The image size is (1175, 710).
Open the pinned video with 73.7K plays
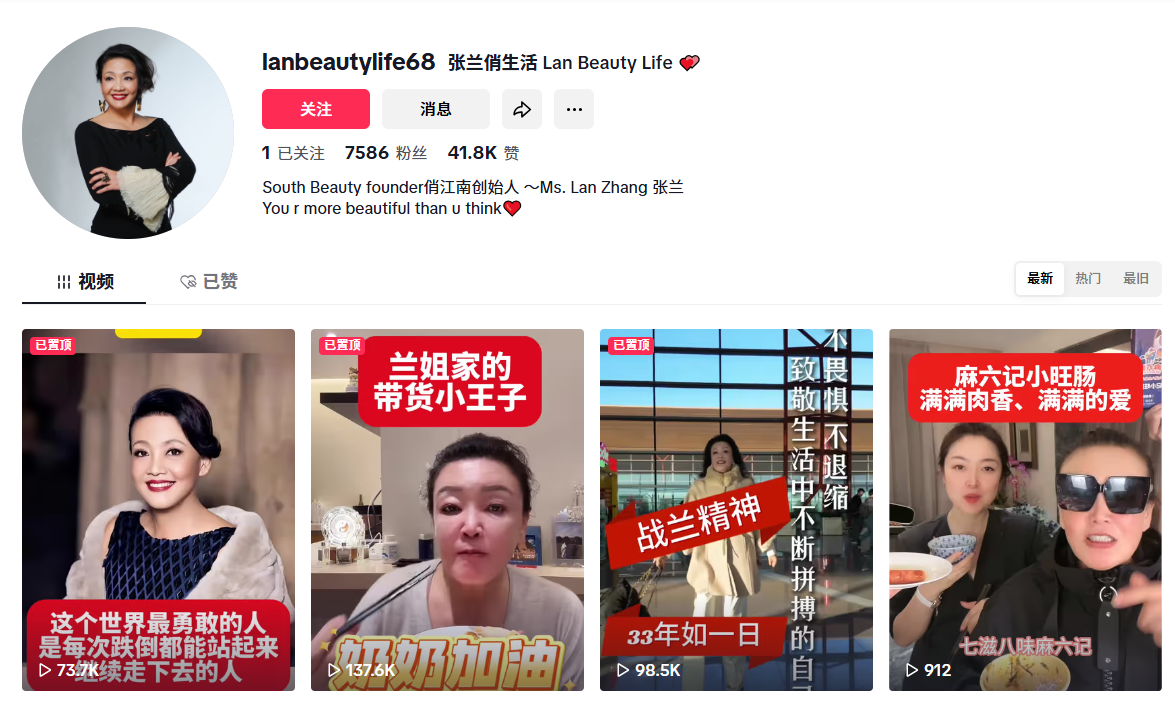click(158, 510)
